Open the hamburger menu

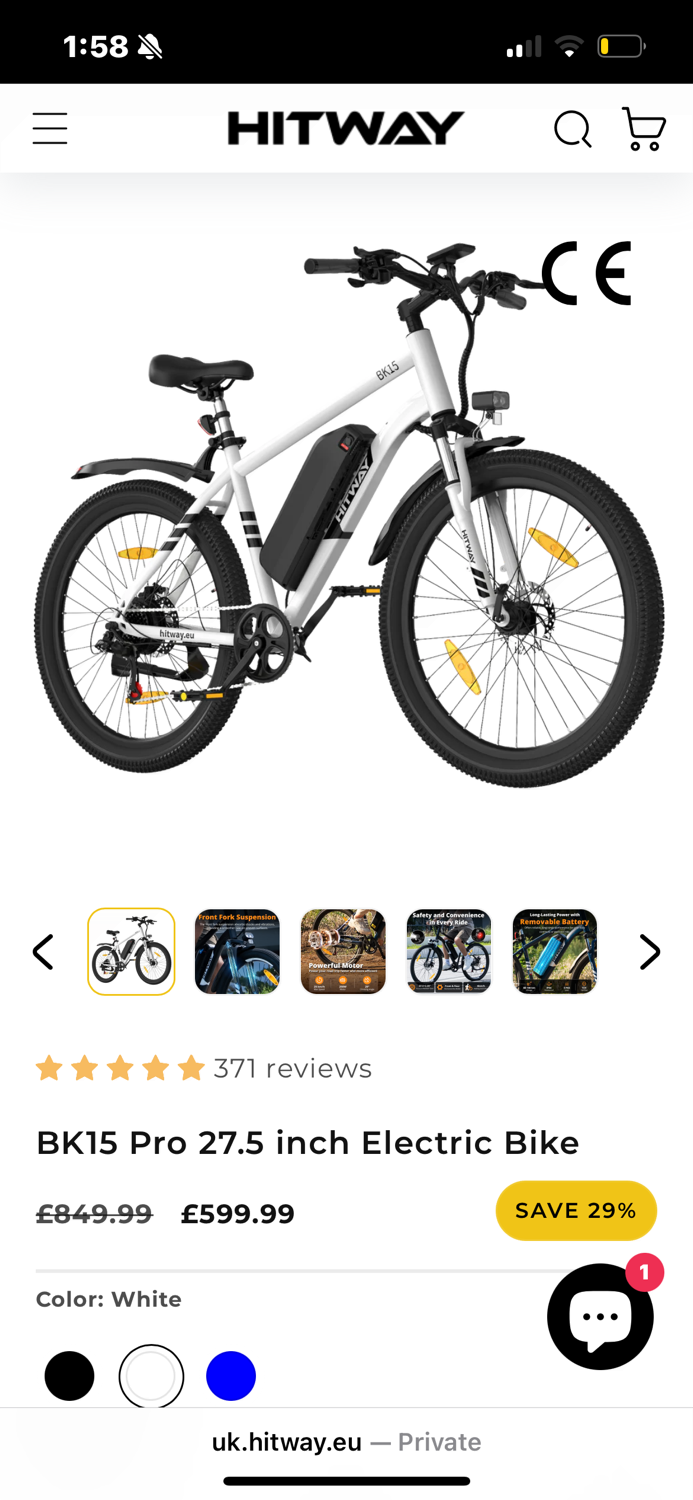[x=50, y=129]
